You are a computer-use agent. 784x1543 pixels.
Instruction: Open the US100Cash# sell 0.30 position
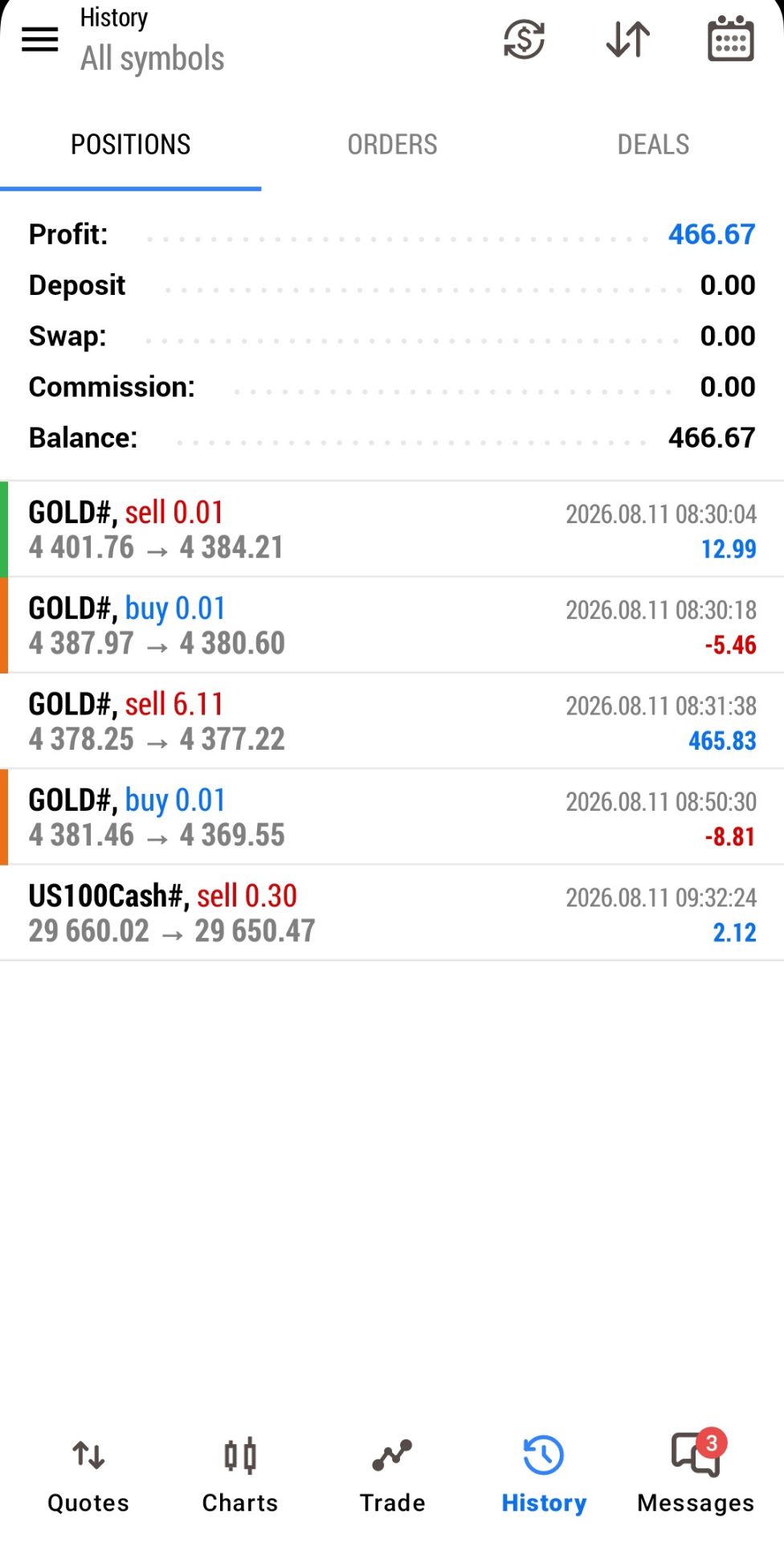pyautogui.click(x=392, y=913)
